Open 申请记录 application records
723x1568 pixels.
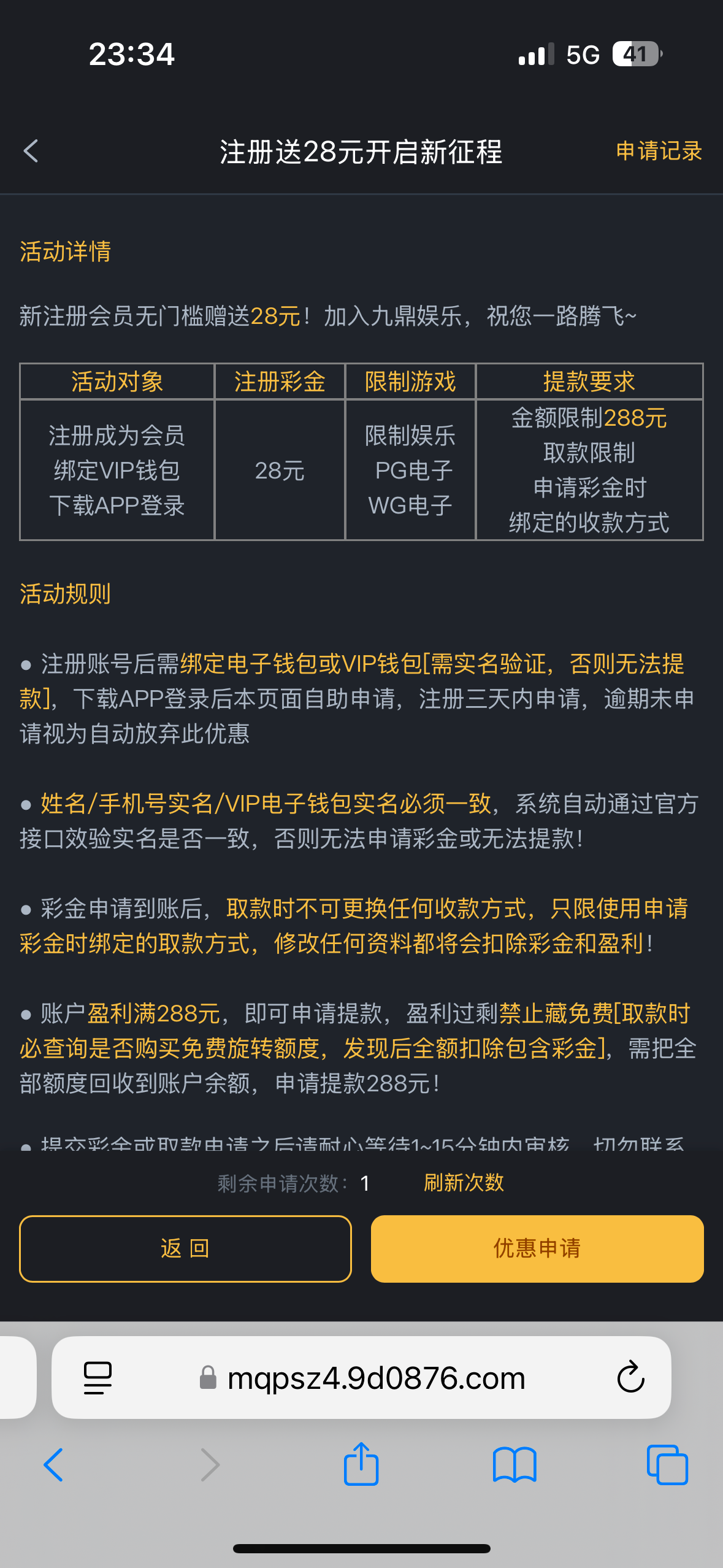click(659, 151)
